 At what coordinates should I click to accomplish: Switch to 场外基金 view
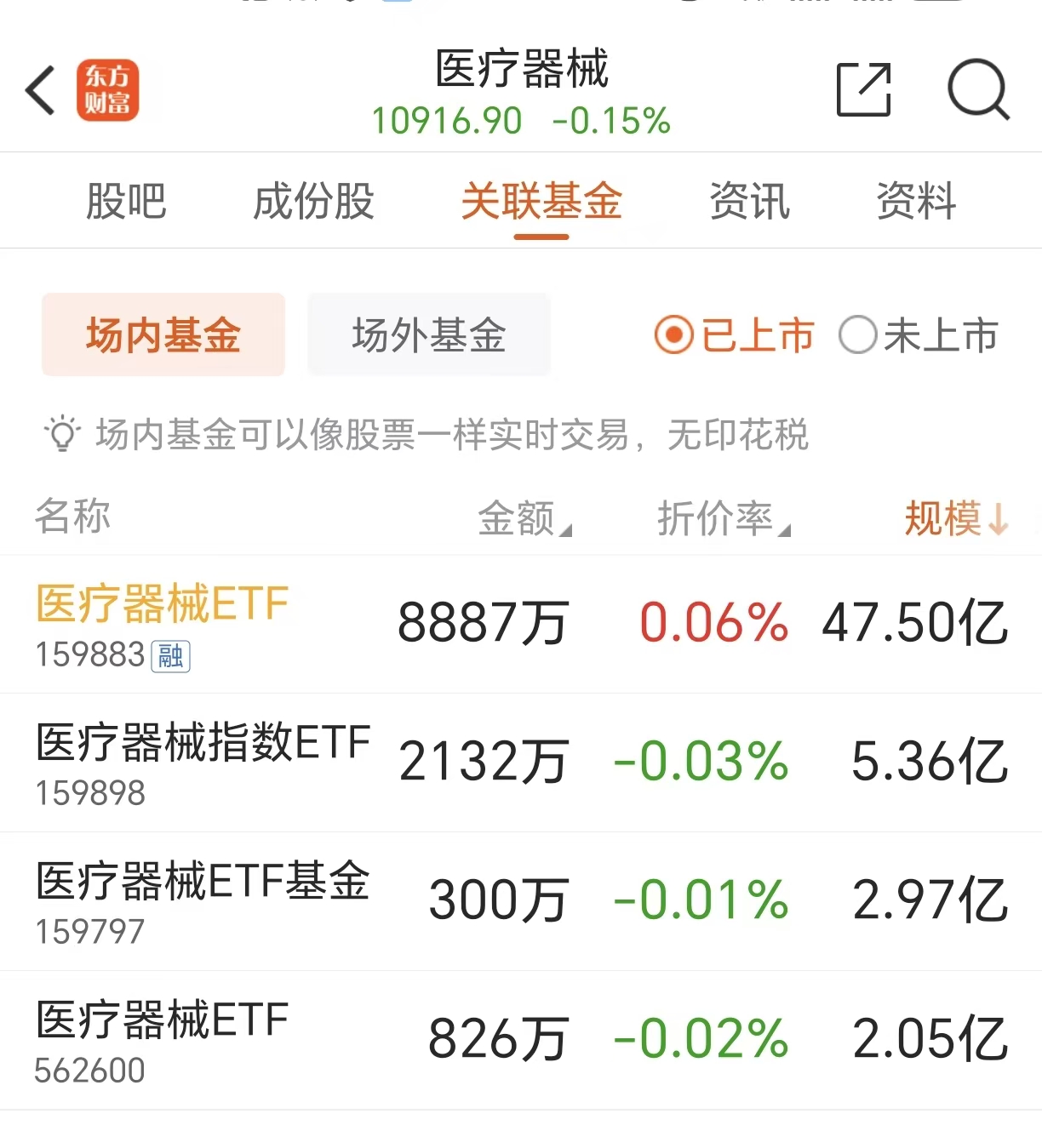[427, 334]
